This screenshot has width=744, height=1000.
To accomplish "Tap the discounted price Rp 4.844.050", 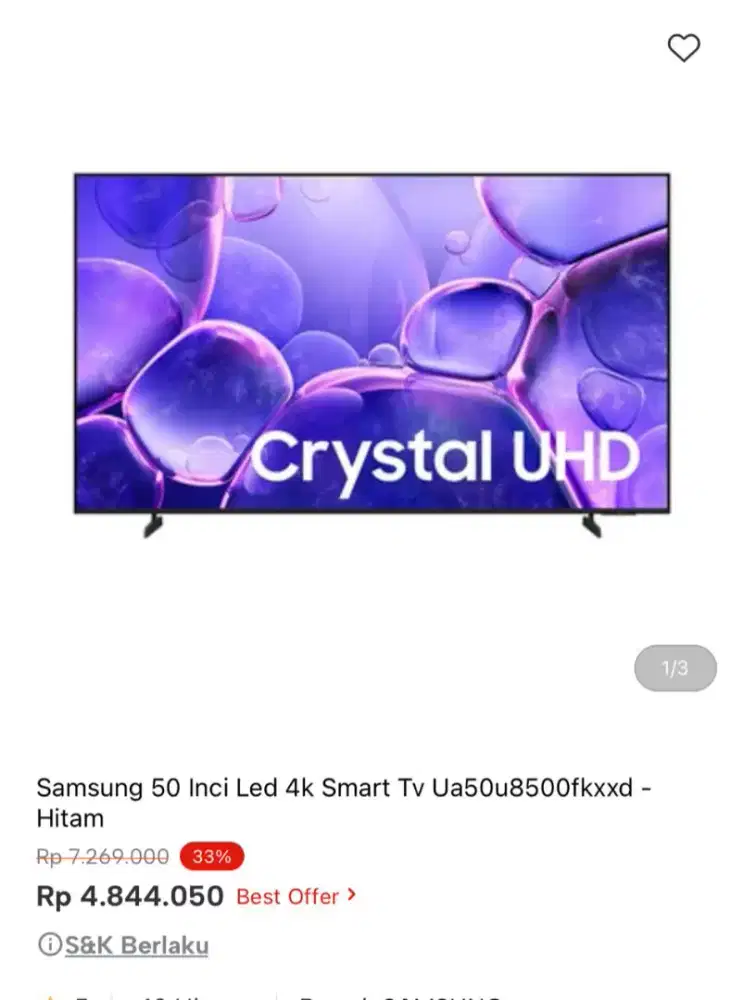I will (x=130, y=897).
